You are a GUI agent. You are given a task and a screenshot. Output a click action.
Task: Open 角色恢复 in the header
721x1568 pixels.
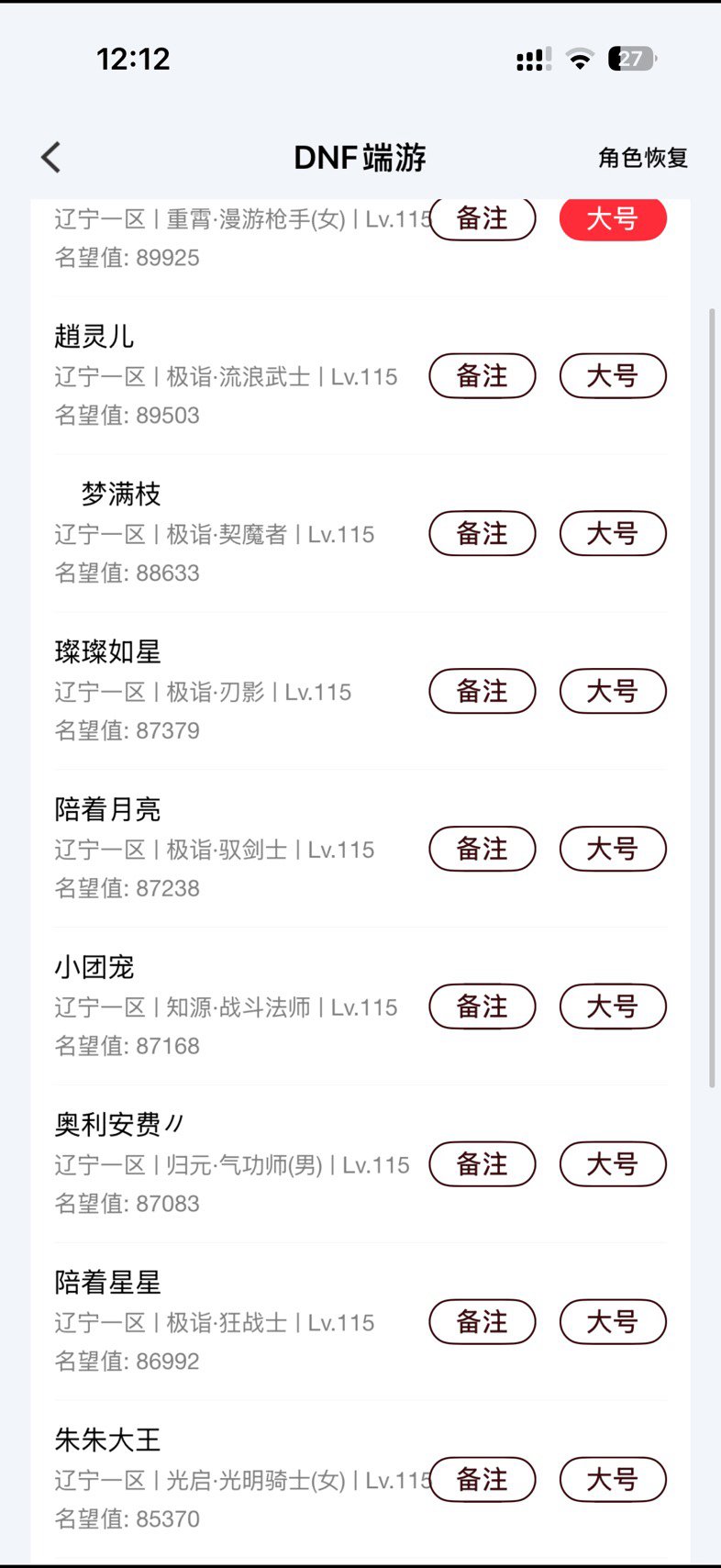tap(642, 158)
